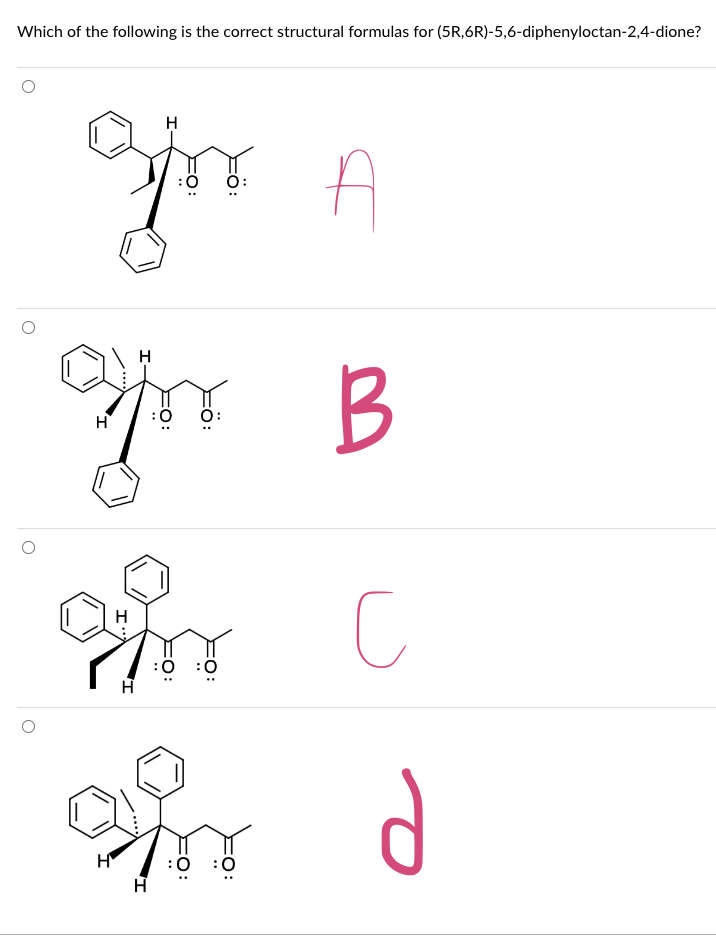Viewport: 716px width, 942px height.
Task: Pick the radio button for structure C
Action: pyautogui.click(x=28, y=547)
